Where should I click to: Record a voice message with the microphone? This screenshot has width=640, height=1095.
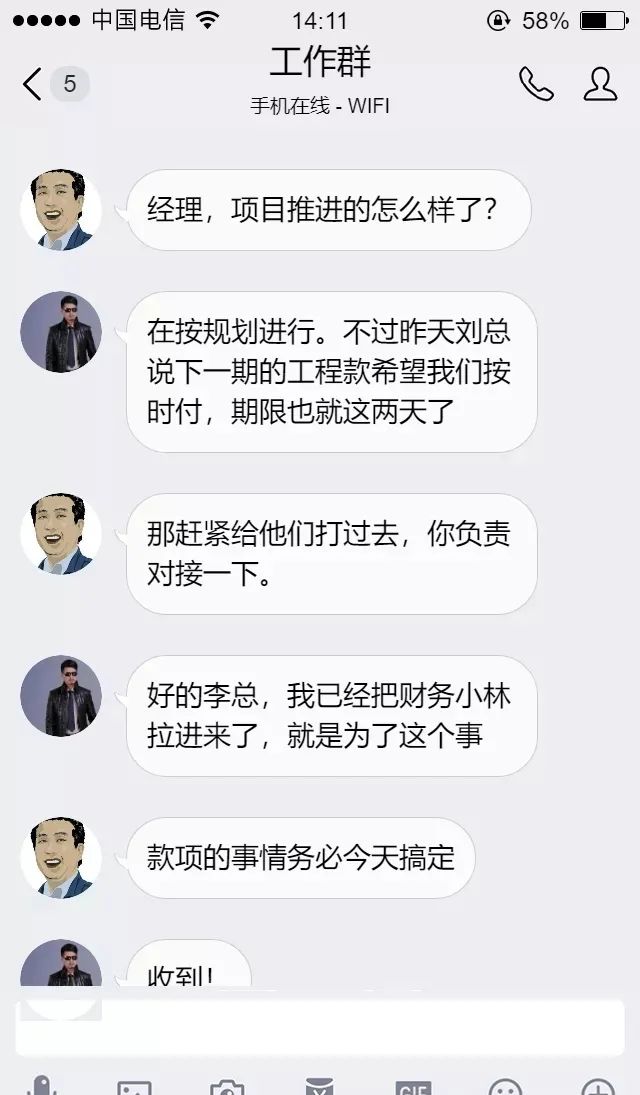click(x=41, y=1087)
